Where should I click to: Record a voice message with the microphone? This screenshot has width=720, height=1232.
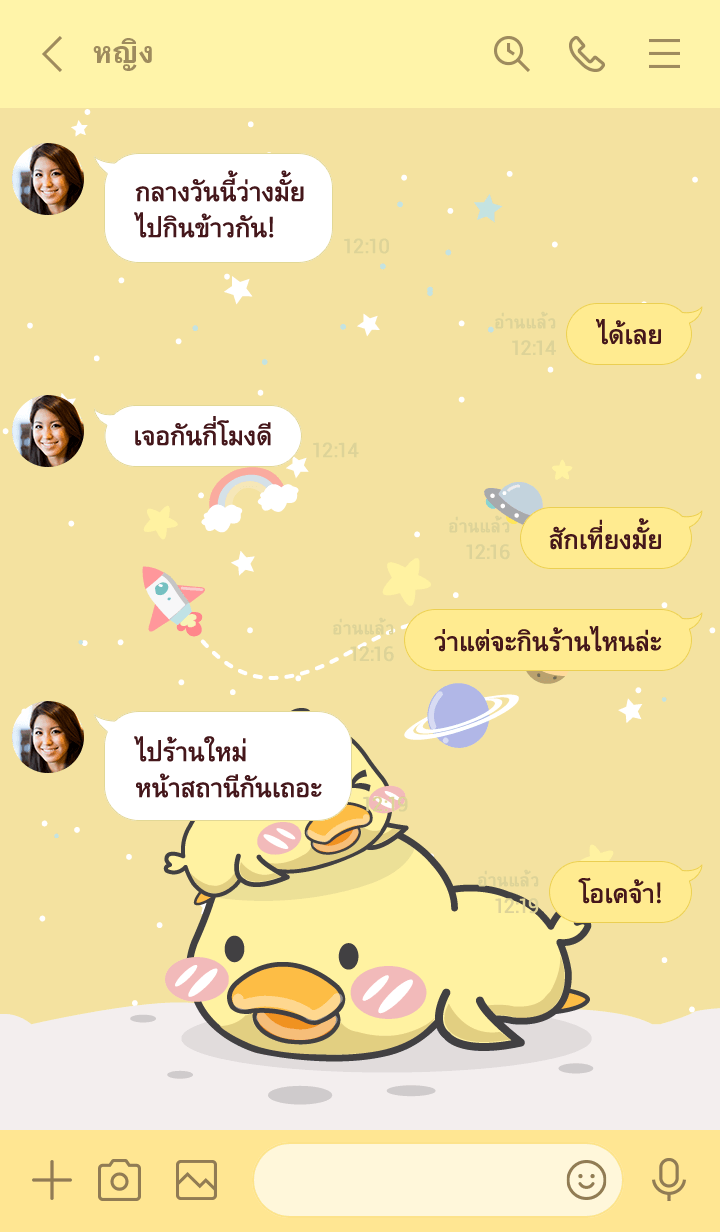pyautogui.click(x=668, y=1181)
